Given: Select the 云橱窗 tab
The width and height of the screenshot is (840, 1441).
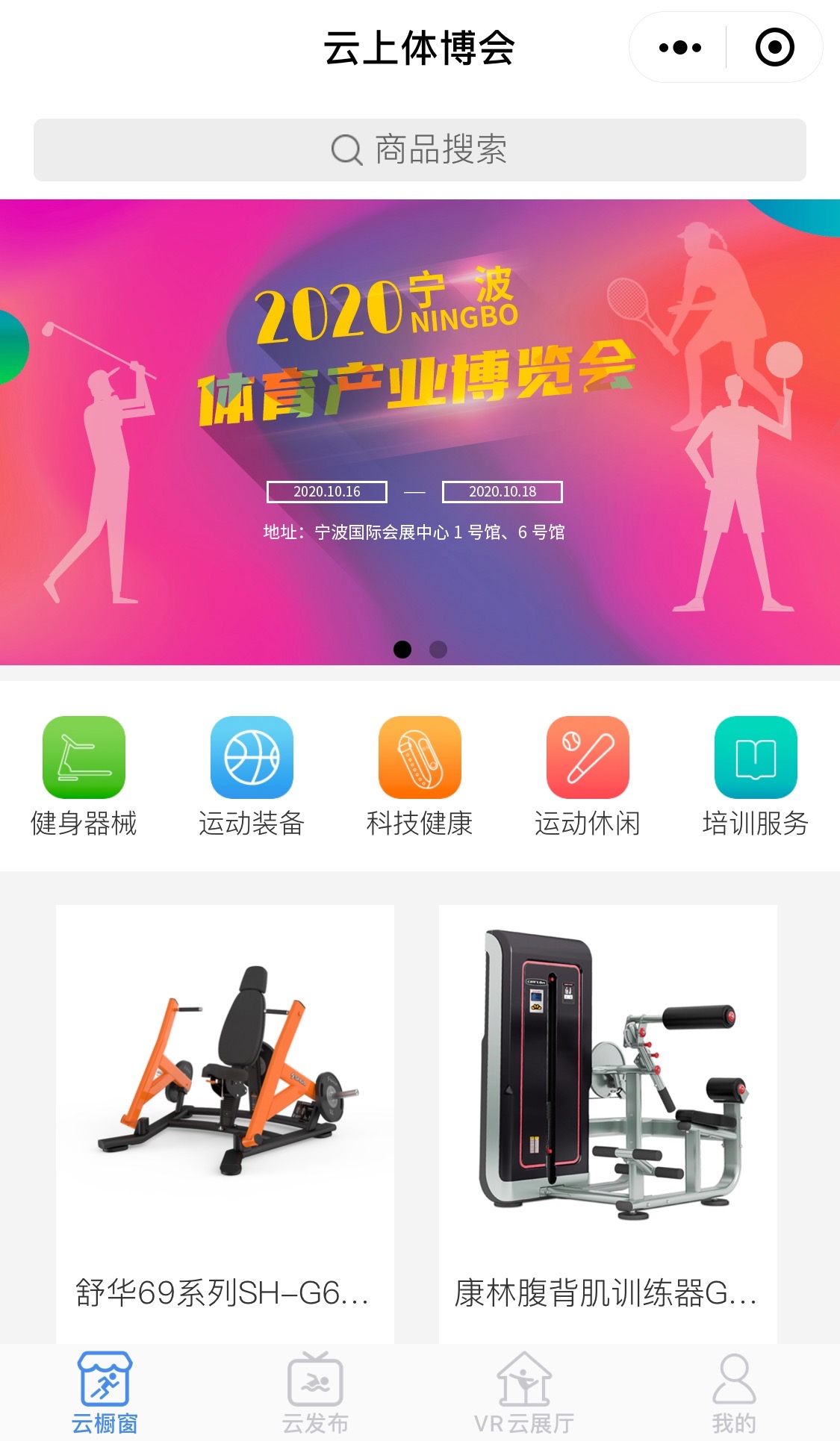Looking at the screenshot, I should point(105,1392).
